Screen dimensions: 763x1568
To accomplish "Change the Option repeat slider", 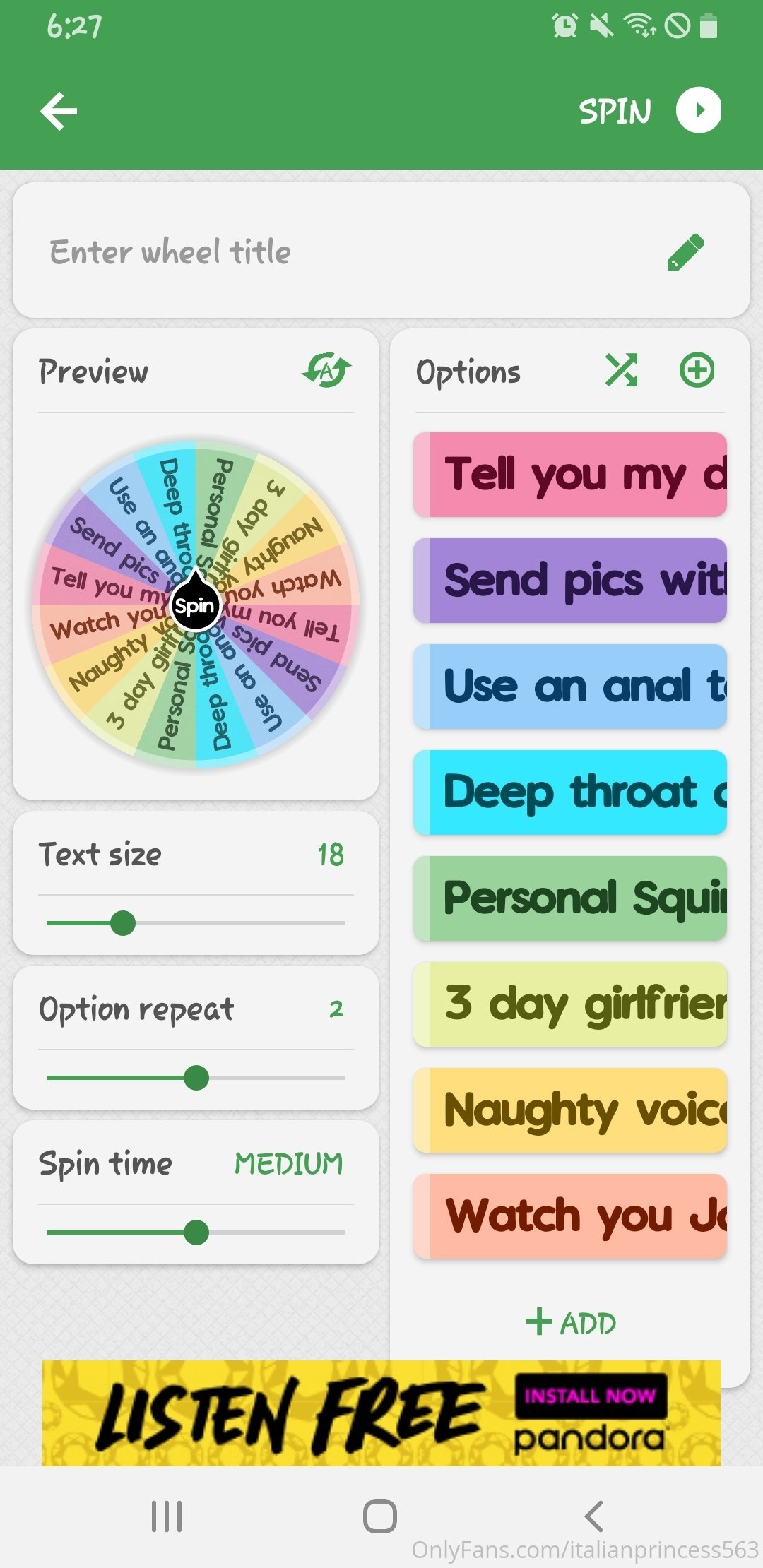I will (196, 1078).
